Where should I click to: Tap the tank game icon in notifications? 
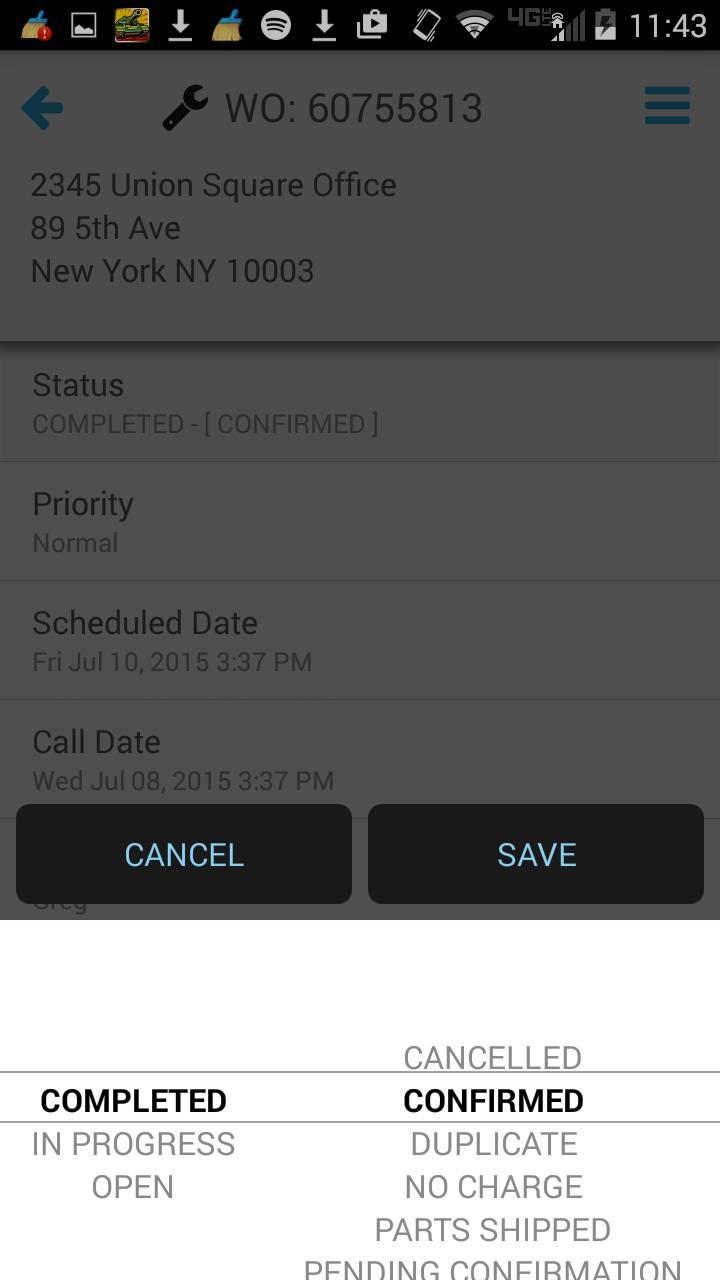133,25
